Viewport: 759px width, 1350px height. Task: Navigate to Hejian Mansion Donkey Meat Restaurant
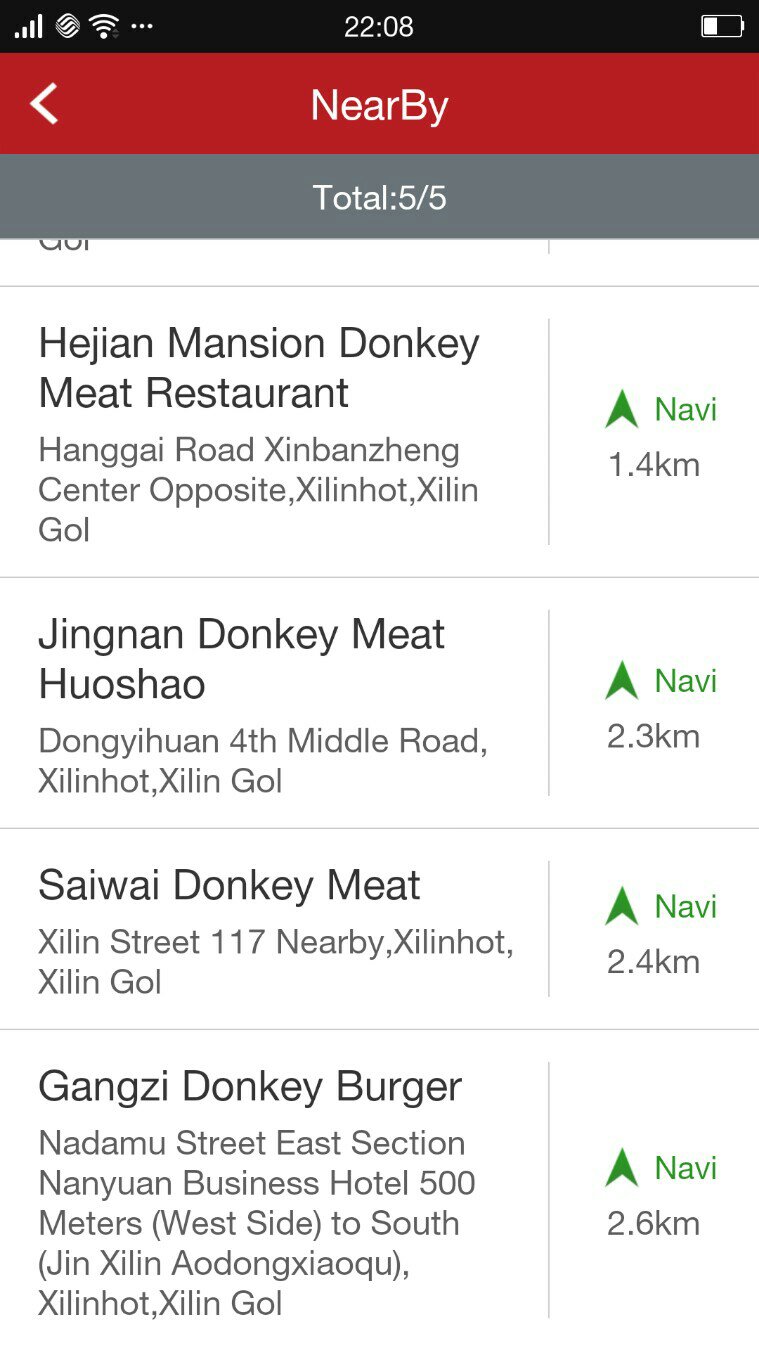pos(661,410)
